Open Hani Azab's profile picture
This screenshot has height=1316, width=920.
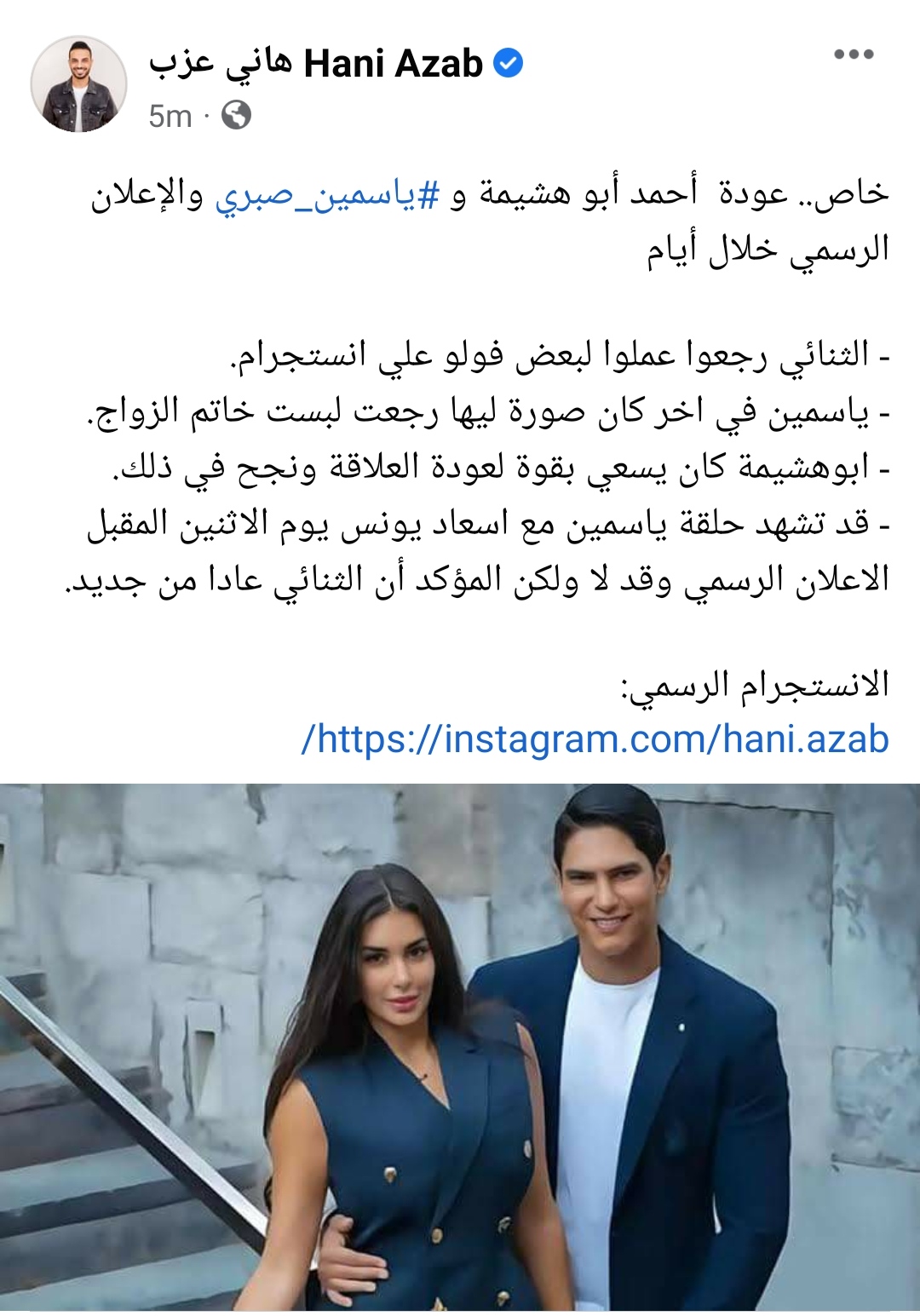click(78, 84)
